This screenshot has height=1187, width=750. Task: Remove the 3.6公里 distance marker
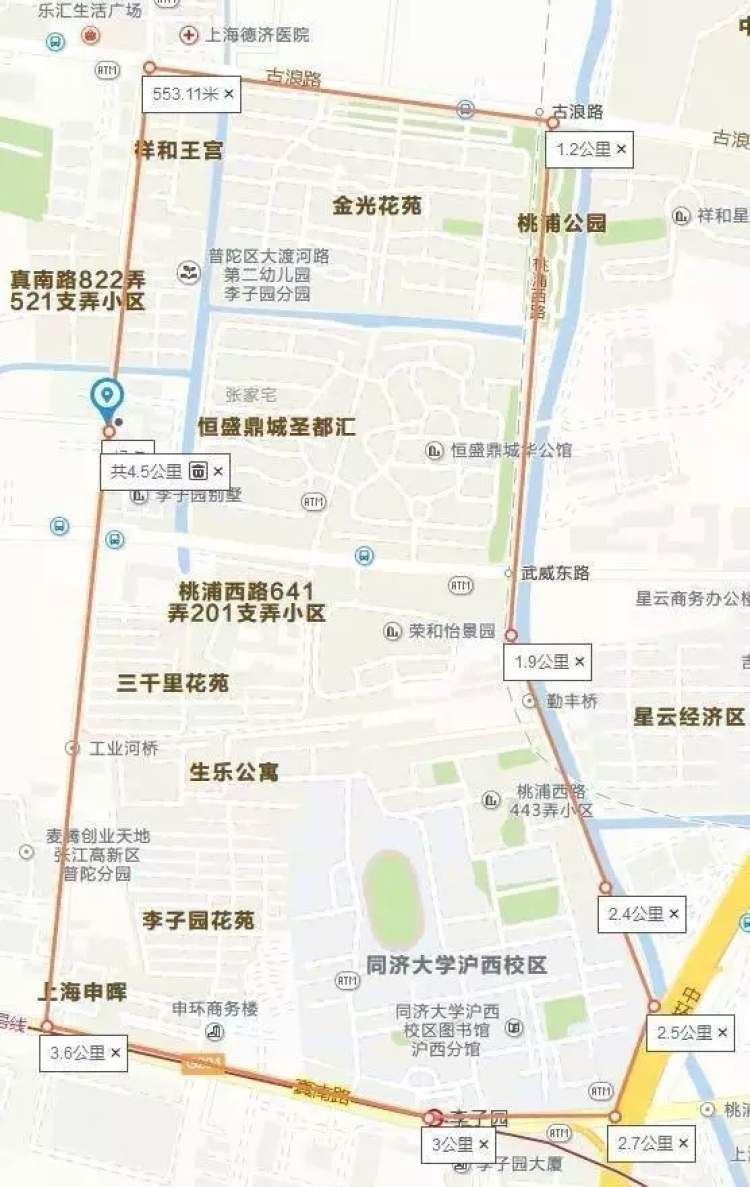click(115, 1053)
